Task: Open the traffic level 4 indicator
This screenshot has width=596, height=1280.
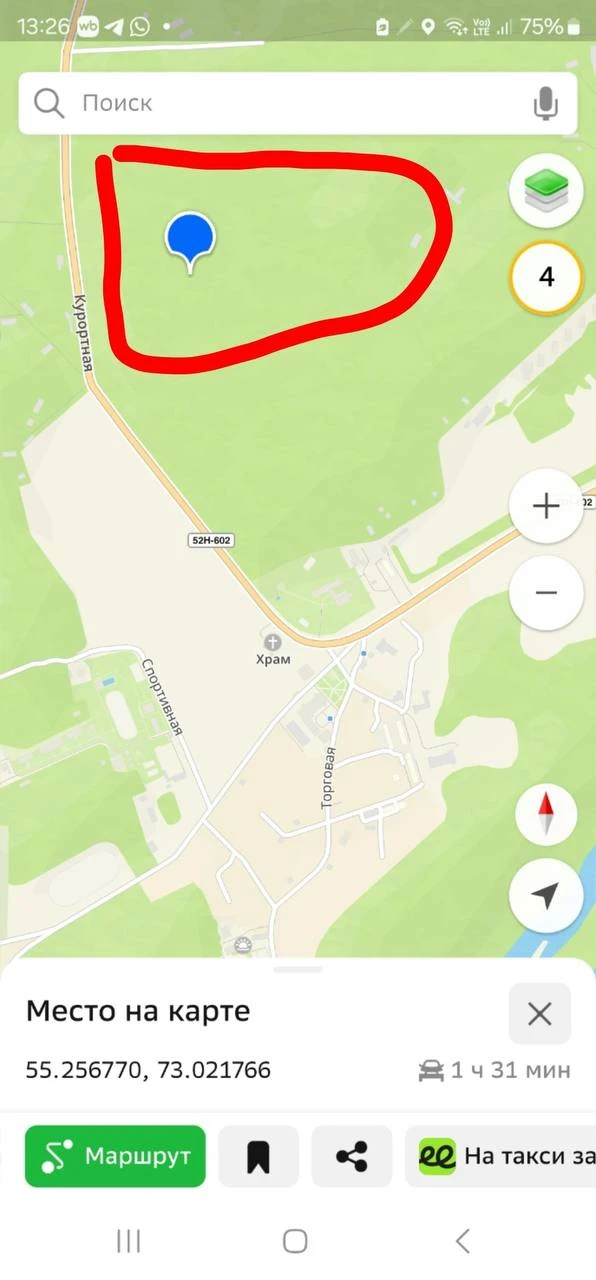Action: [x=546, y=277]
